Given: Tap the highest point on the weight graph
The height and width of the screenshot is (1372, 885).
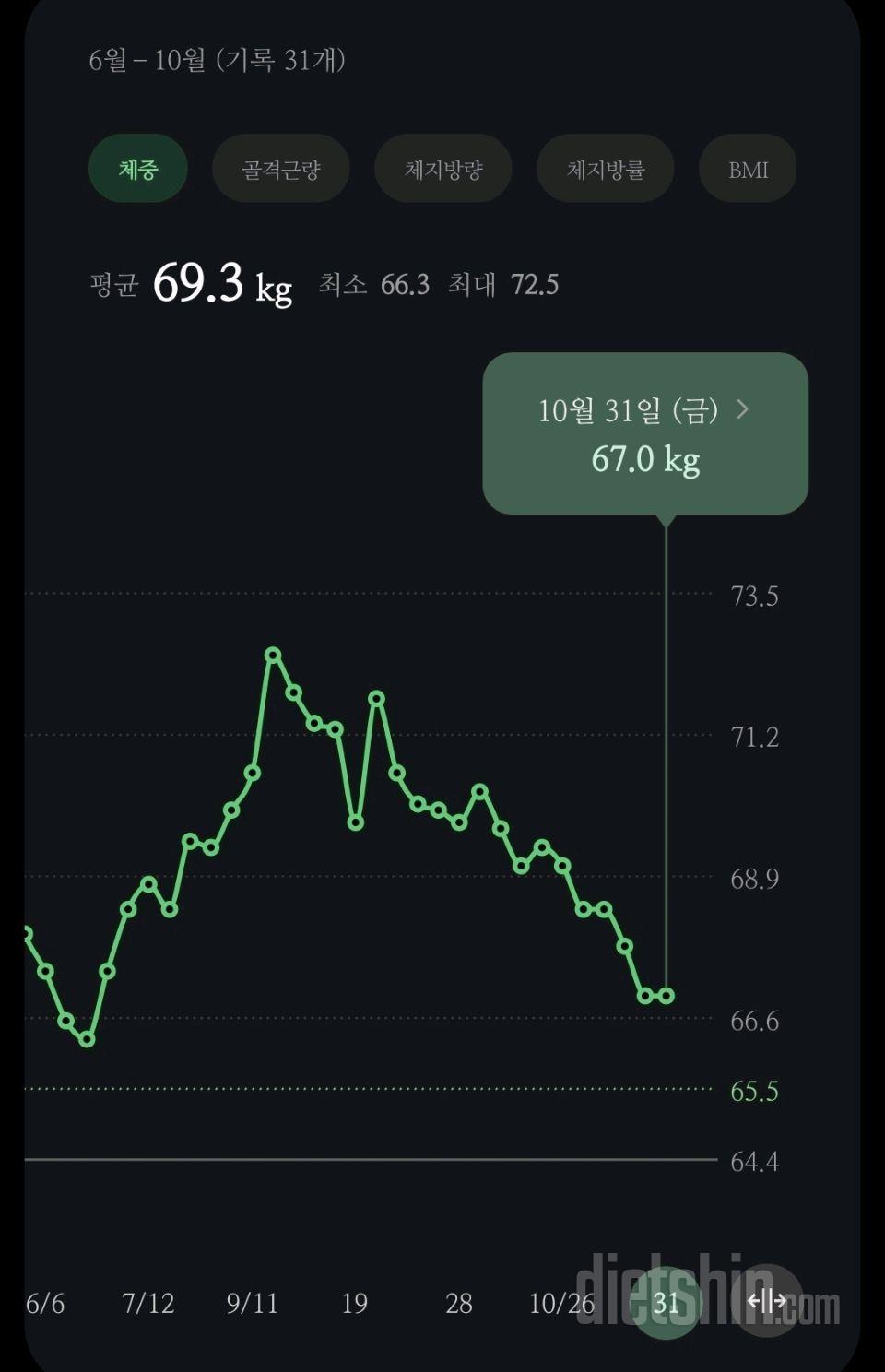Looking at the screenshot, I should click(273, 655).
